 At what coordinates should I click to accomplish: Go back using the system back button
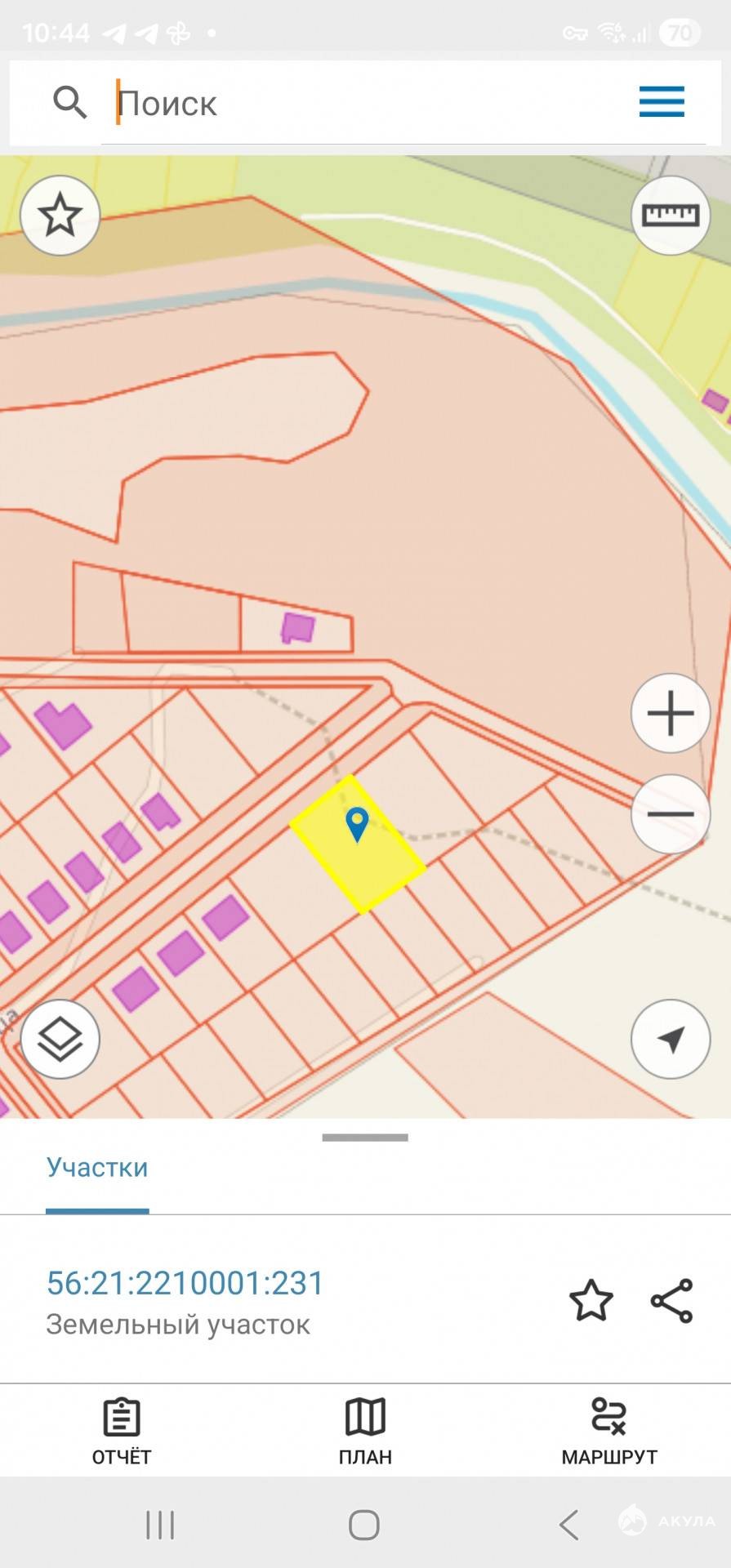tap(569, 1525)
